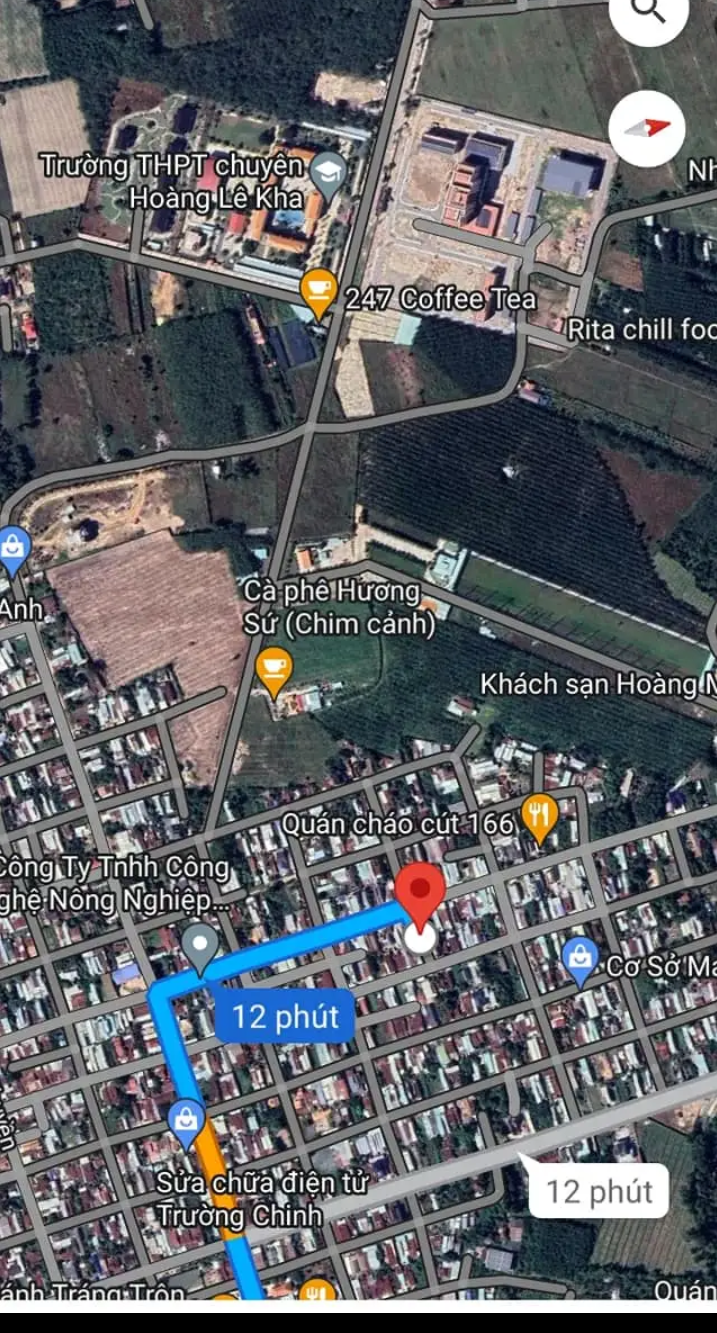717x1333 pixels.
Task: Select Quán cháo cút 166 restaurant pin
Action: pyautogui.click(x=539, y=818)
